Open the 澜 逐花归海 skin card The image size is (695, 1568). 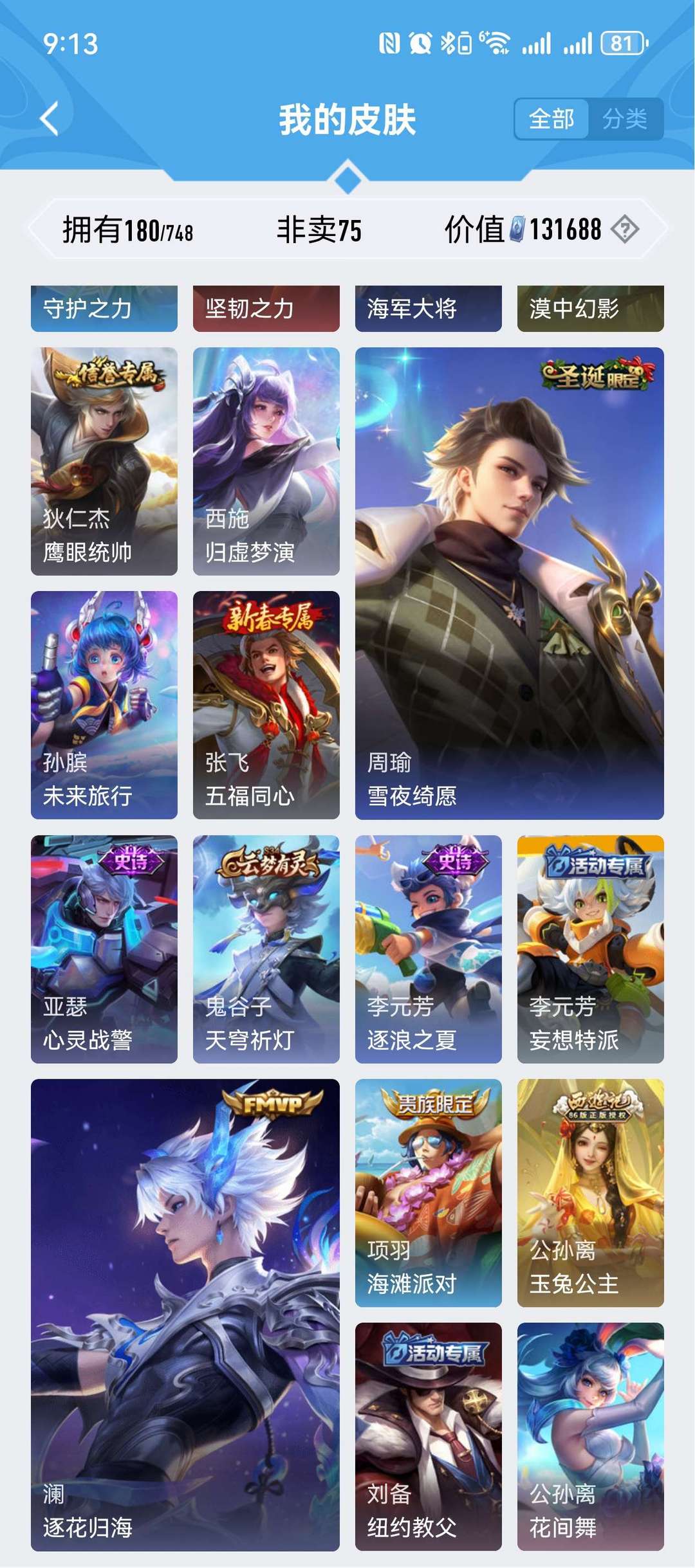pyautogui.click(x=185, y=1315)
